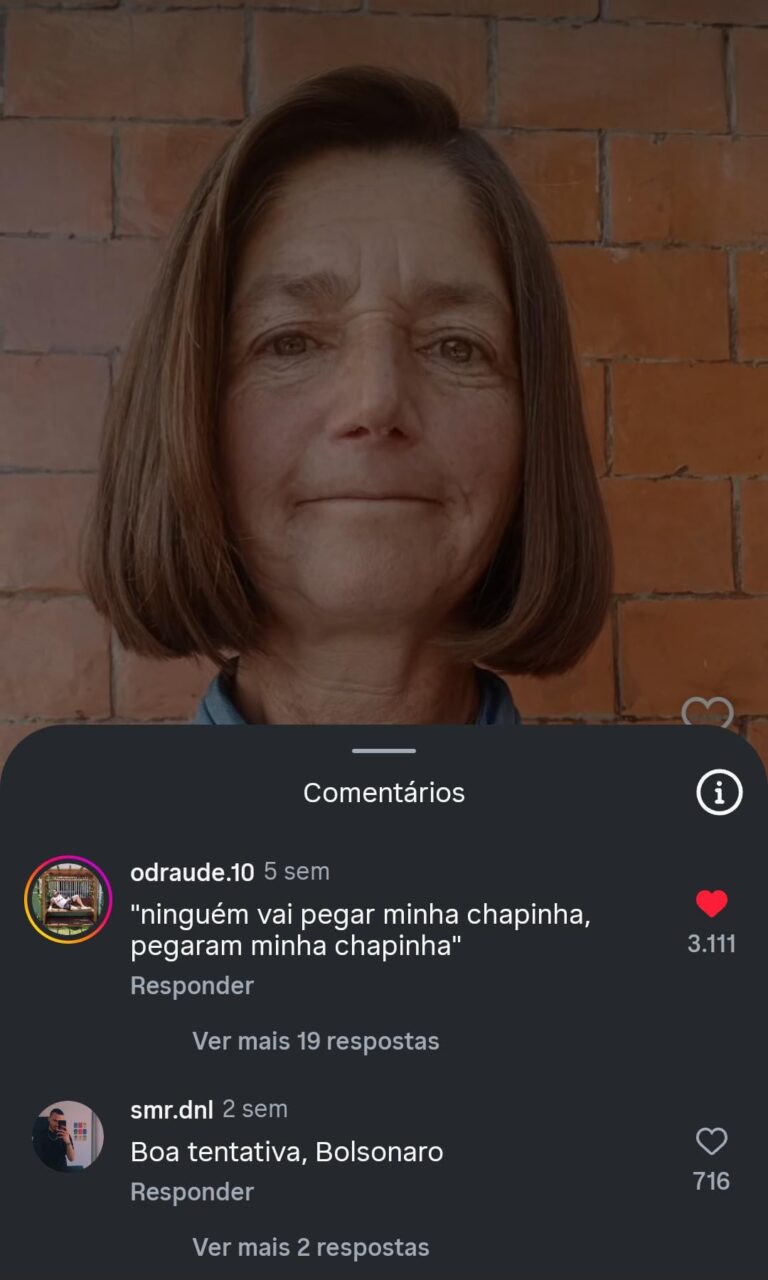Tap the comments sheet drag handle
Image resolution: width=768 pixels, height=1280 pixels.
point(384,751)
